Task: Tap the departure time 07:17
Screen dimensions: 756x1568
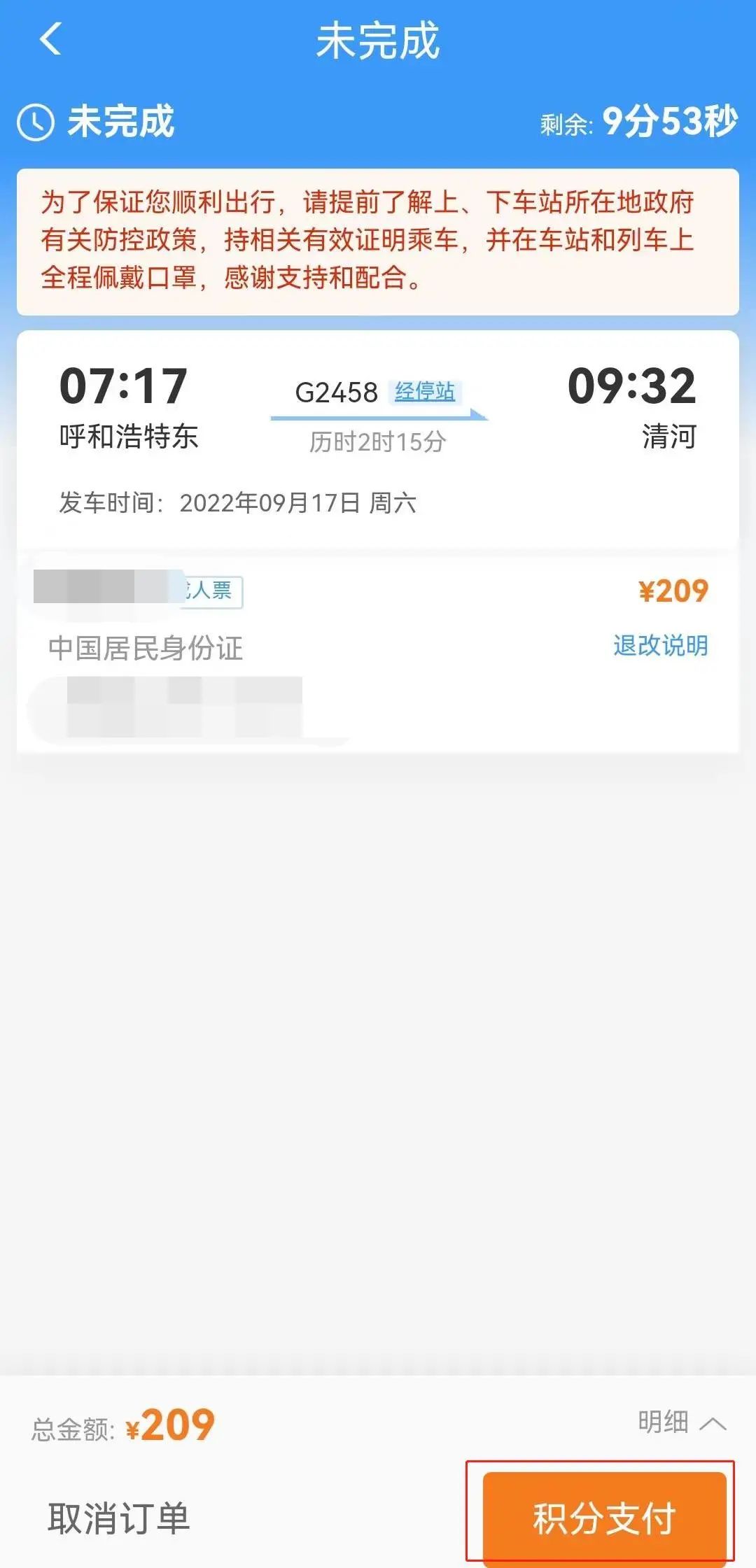Action: tap(125, 385)
